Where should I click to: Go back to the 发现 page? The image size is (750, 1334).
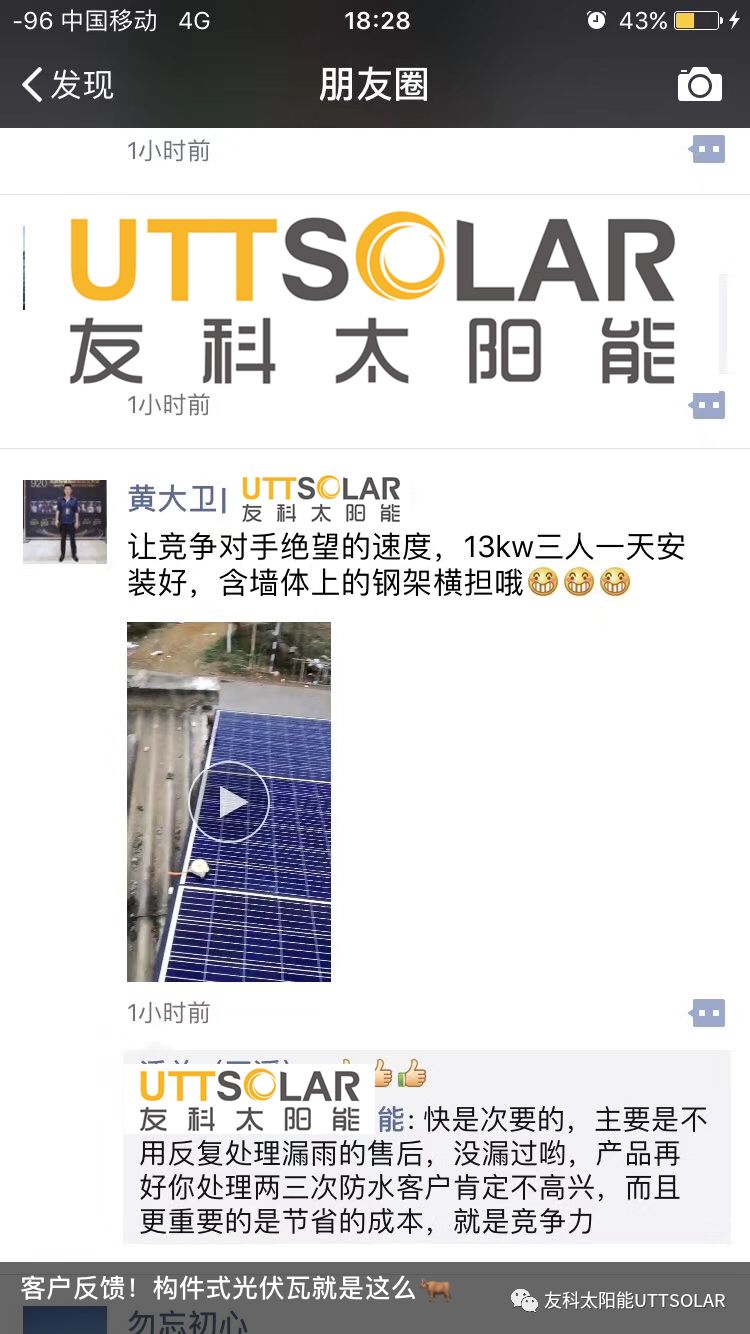point(66,85)
